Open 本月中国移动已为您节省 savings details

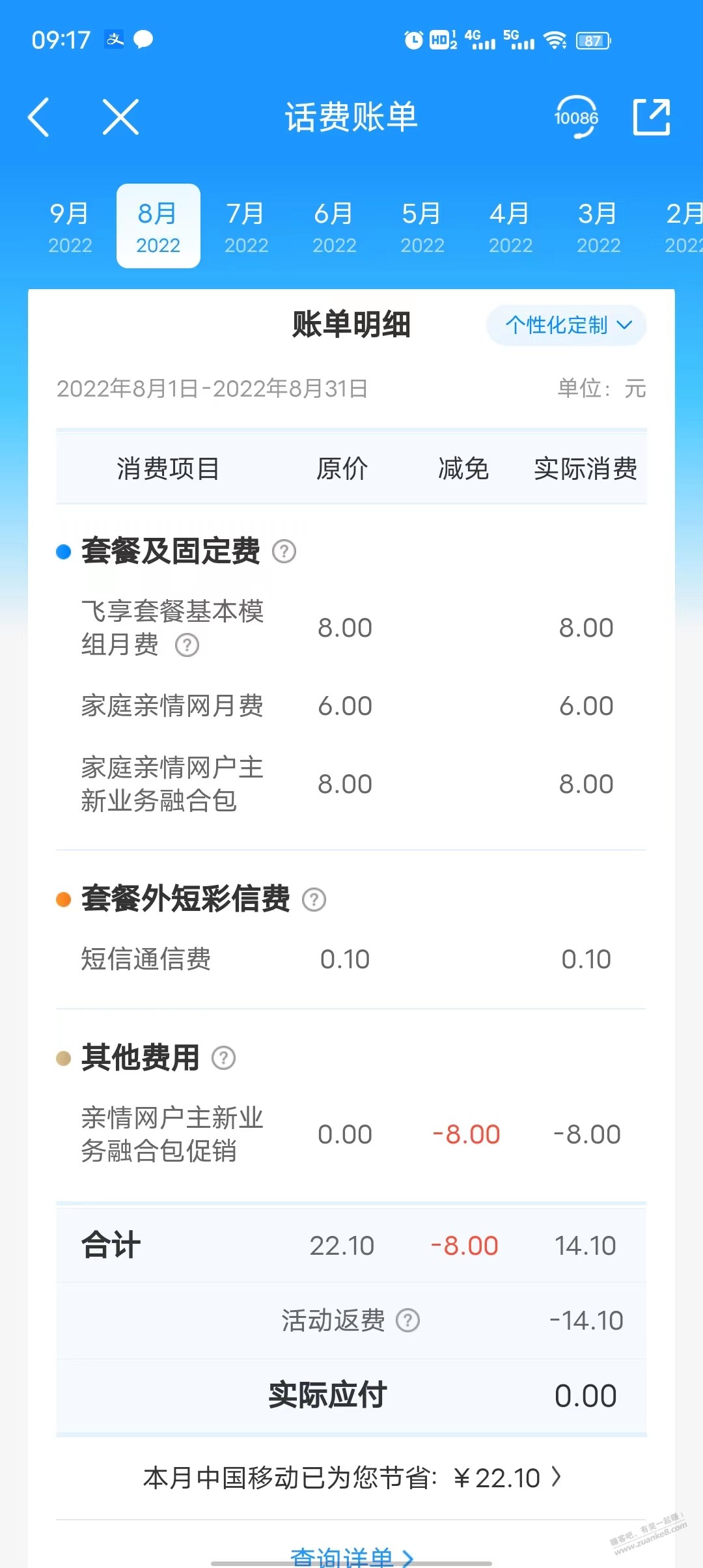click(x=351, y=1478)
